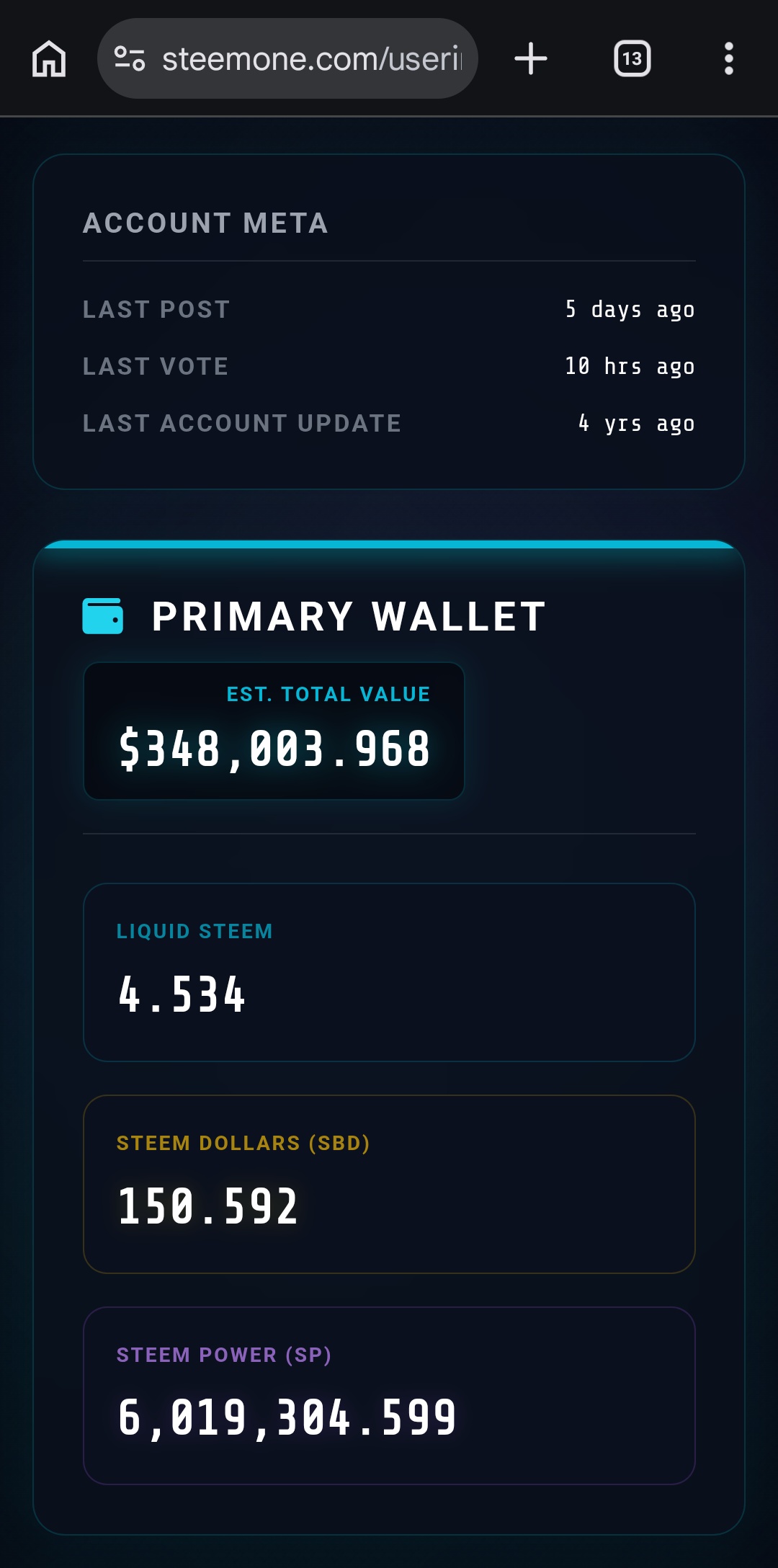Open the tab switcher showing 13 tabs
This screenshot has width=778, height=1568.
[632, 58]
